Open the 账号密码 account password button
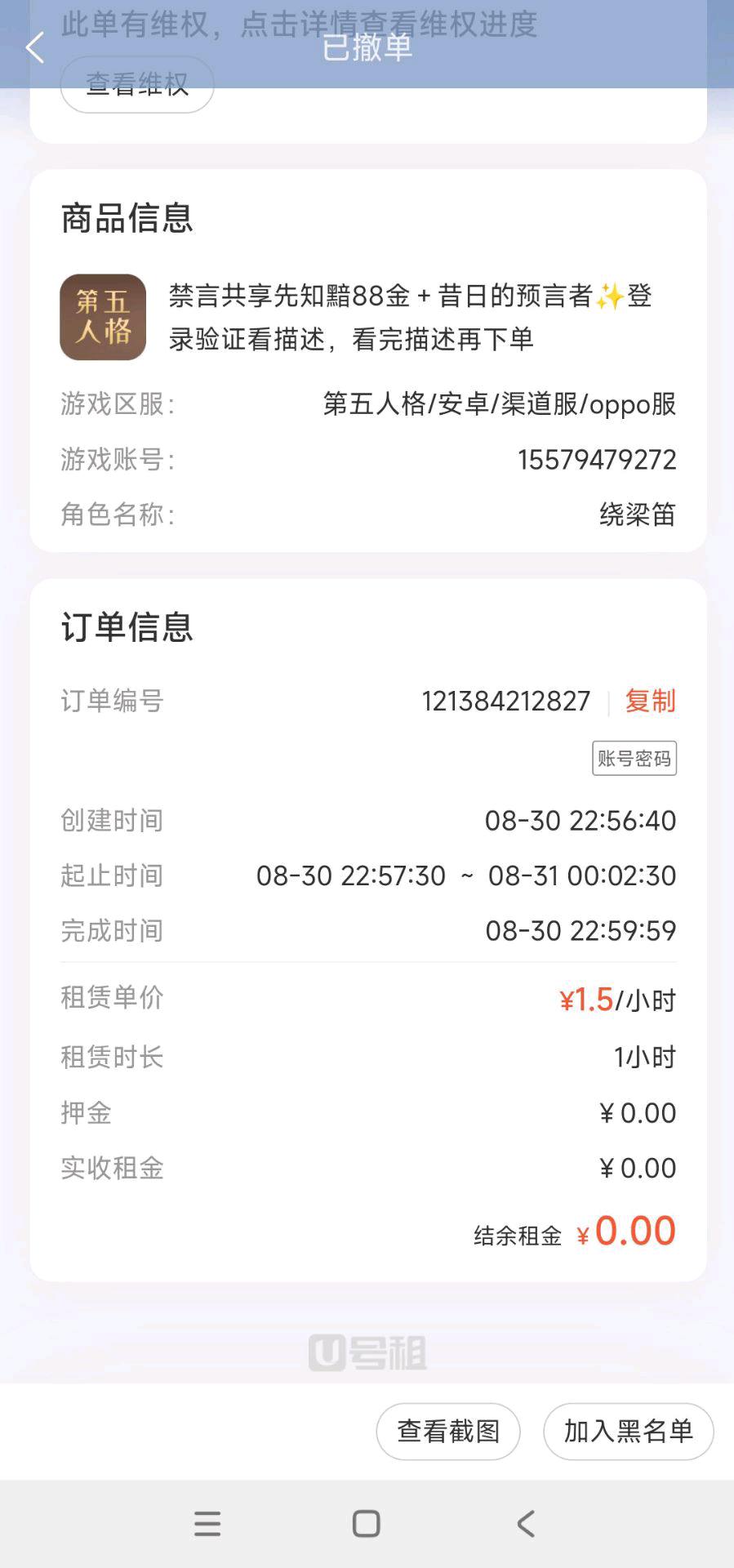 634,759
